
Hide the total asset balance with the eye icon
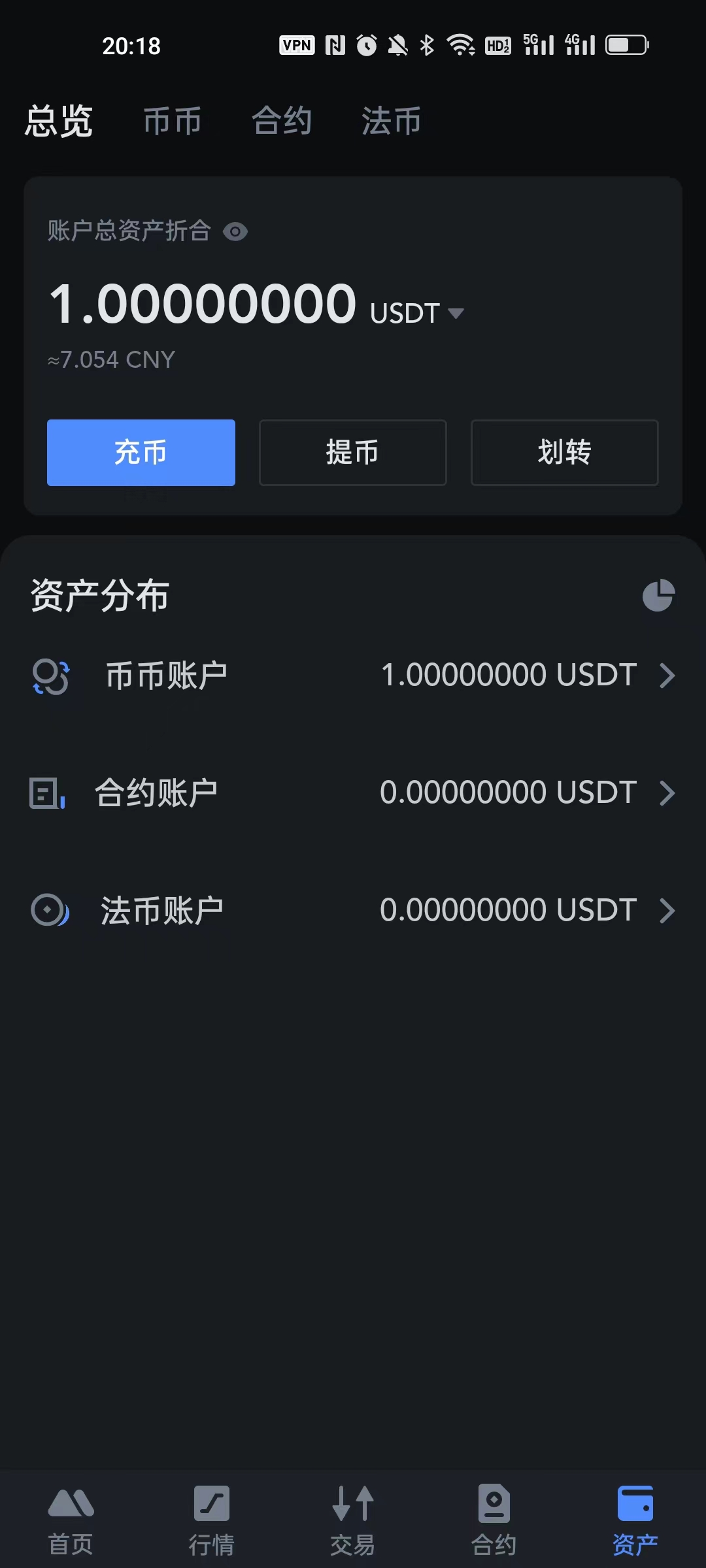point(235,231)
